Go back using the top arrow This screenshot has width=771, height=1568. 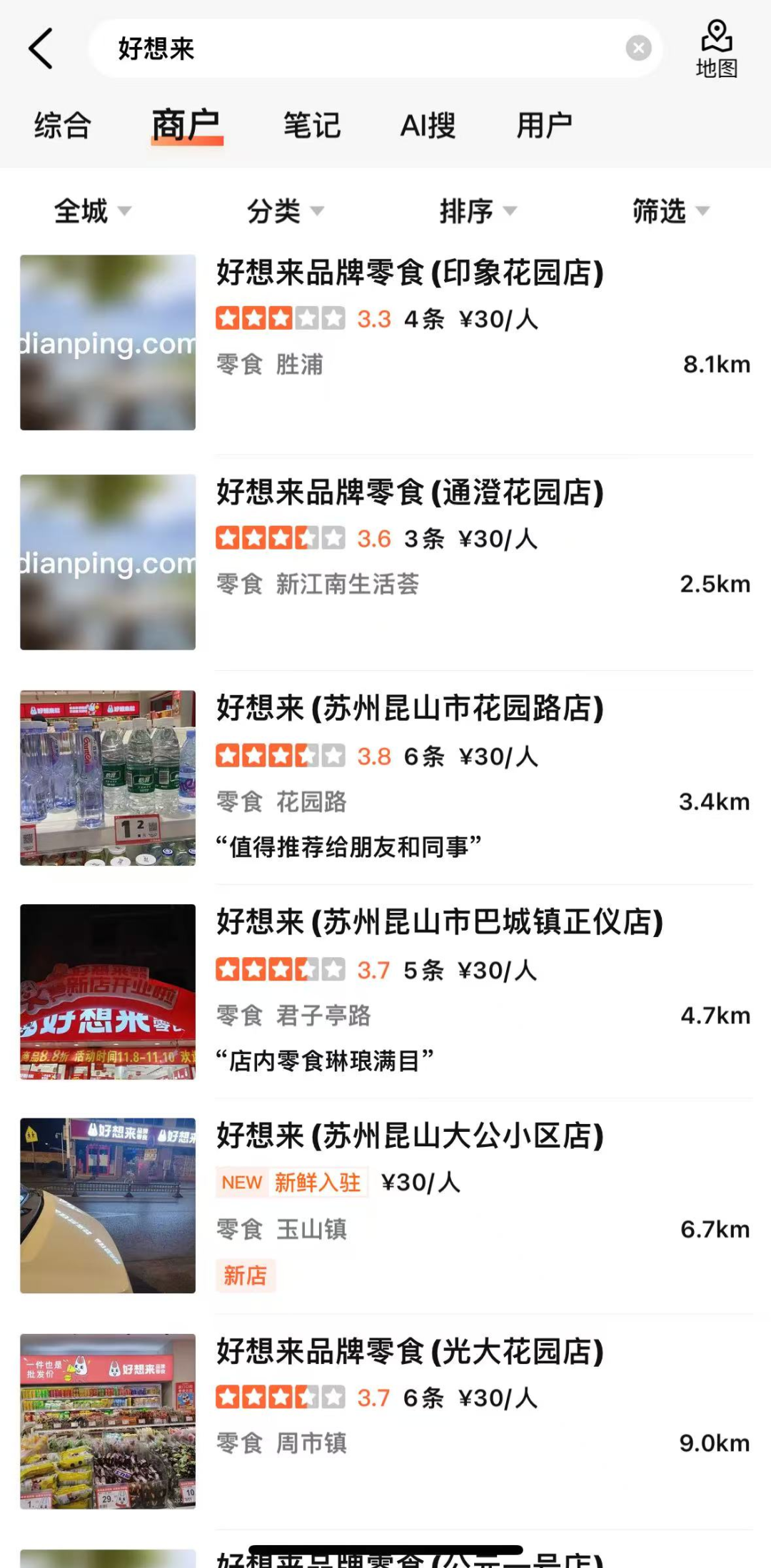click(41, 49)
